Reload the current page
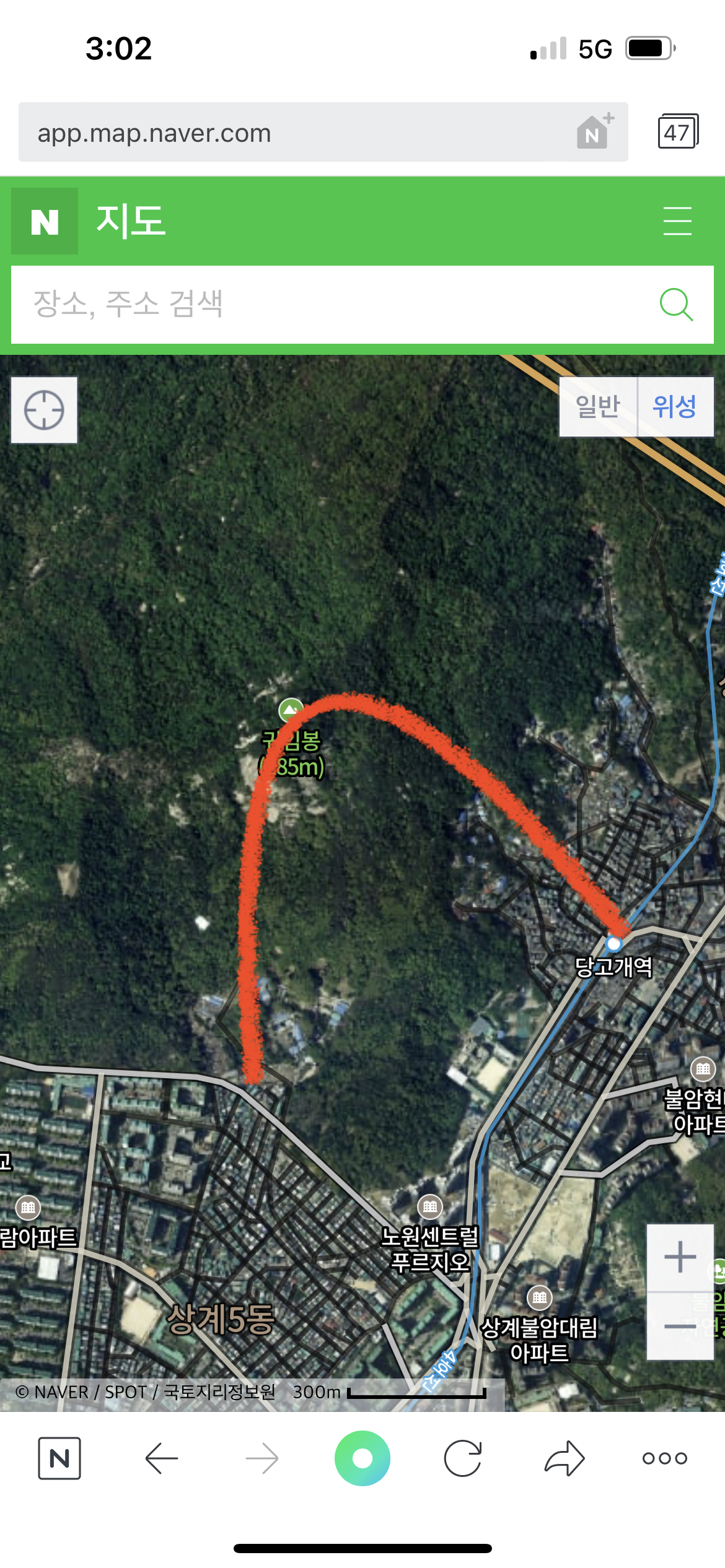This screenshot has height=1568, width=725. click(463, 1458)
